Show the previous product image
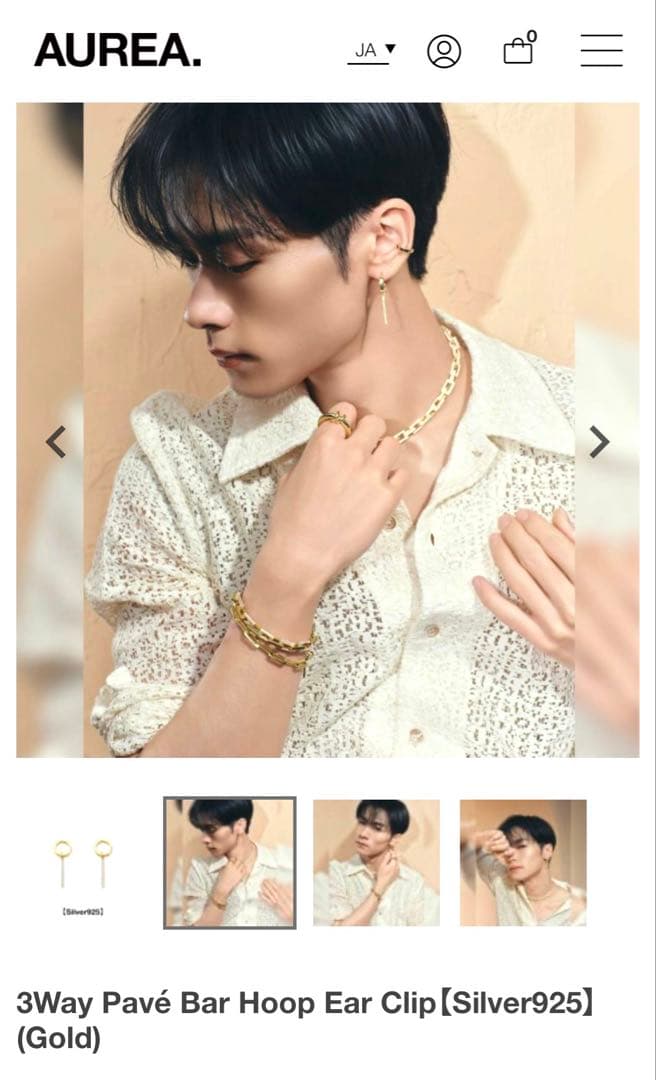 click(x=57, y=441)
